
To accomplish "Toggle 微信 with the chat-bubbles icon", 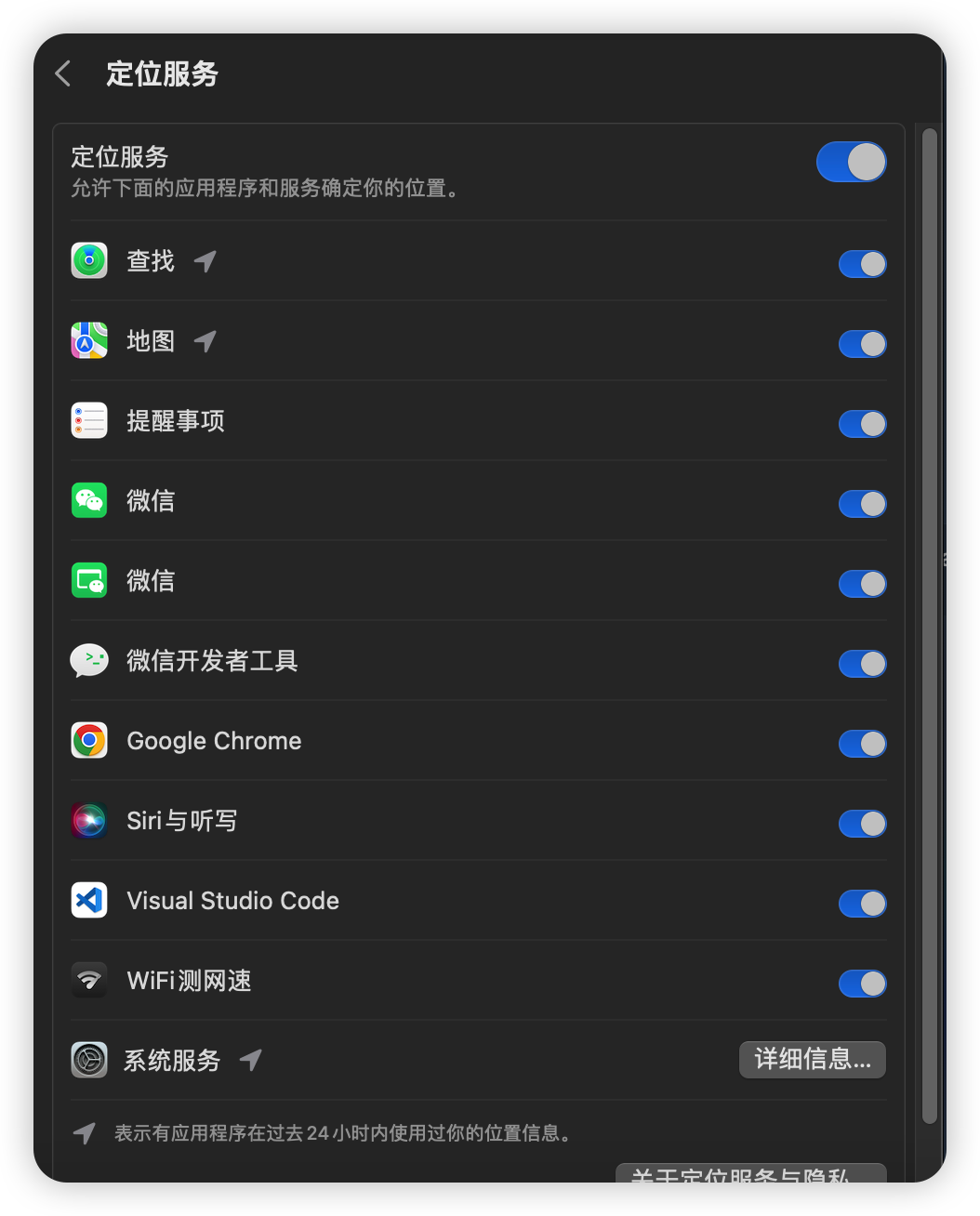I will tap(862, 504).
